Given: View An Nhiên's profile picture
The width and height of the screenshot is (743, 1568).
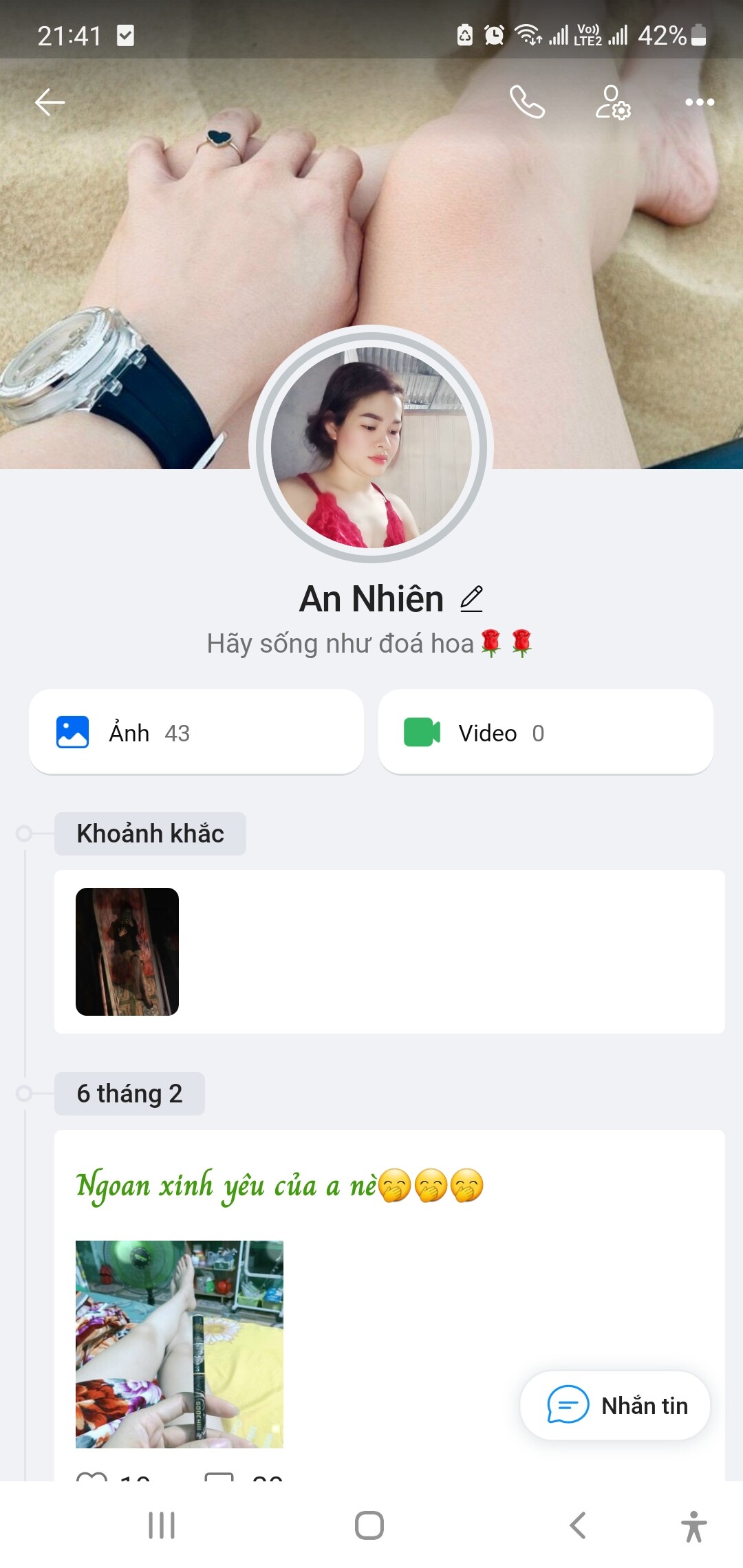Looking at the screenshot, I should (371, 446).
